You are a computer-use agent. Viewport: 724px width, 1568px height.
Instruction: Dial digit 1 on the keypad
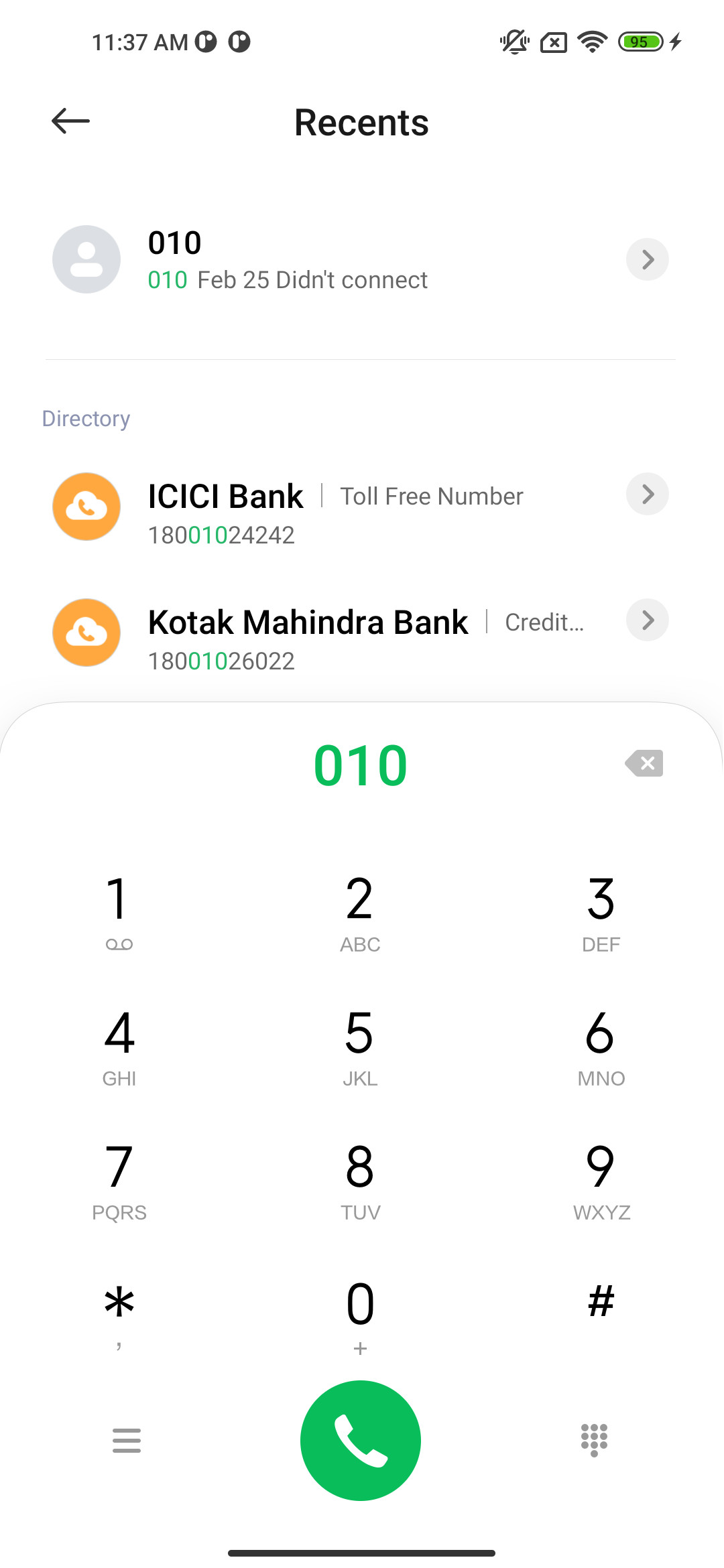119,913
